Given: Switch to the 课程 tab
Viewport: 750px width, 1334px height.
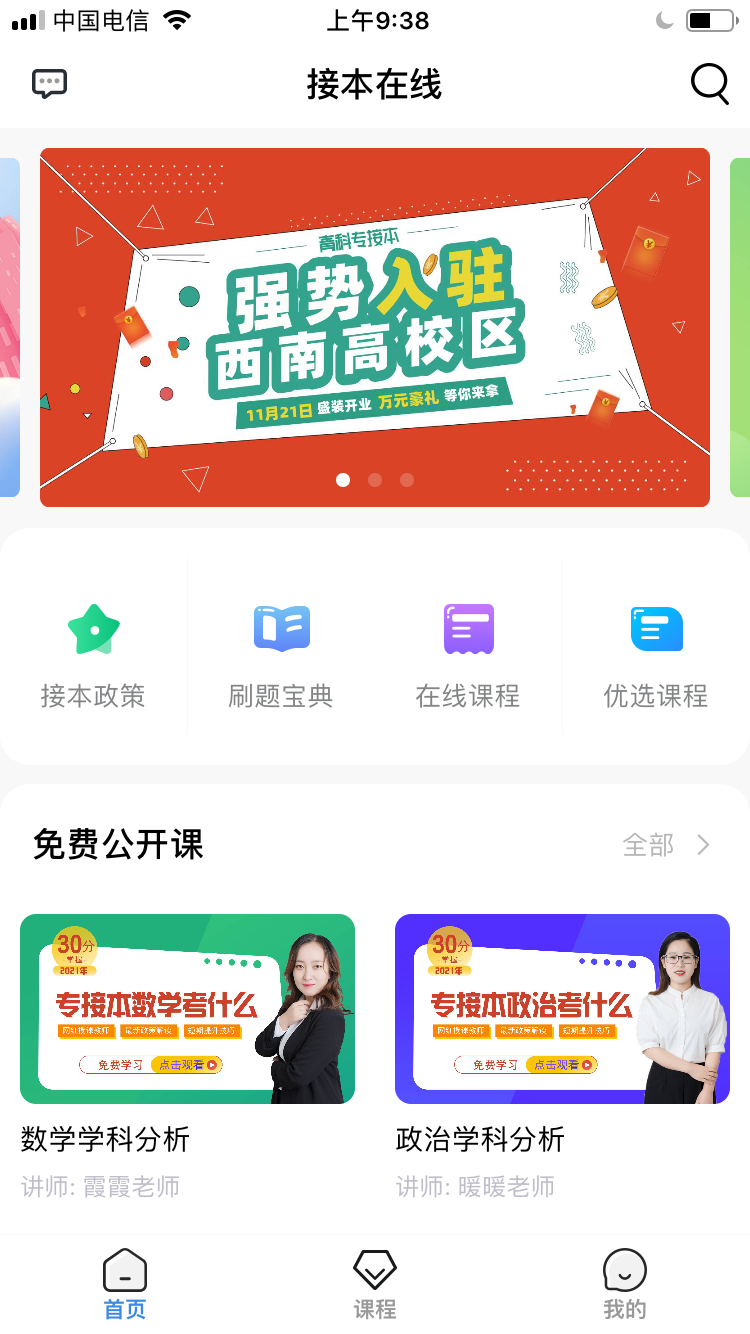Looking at the screenshot, I should (375, 1285).
